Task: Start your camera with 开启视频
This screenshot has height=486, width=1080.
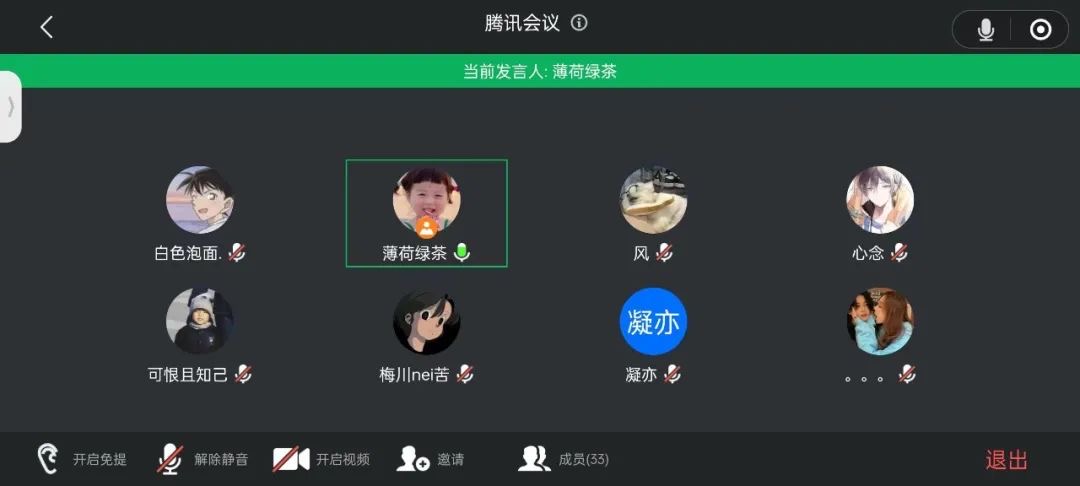Action: [x=322, y=459]
